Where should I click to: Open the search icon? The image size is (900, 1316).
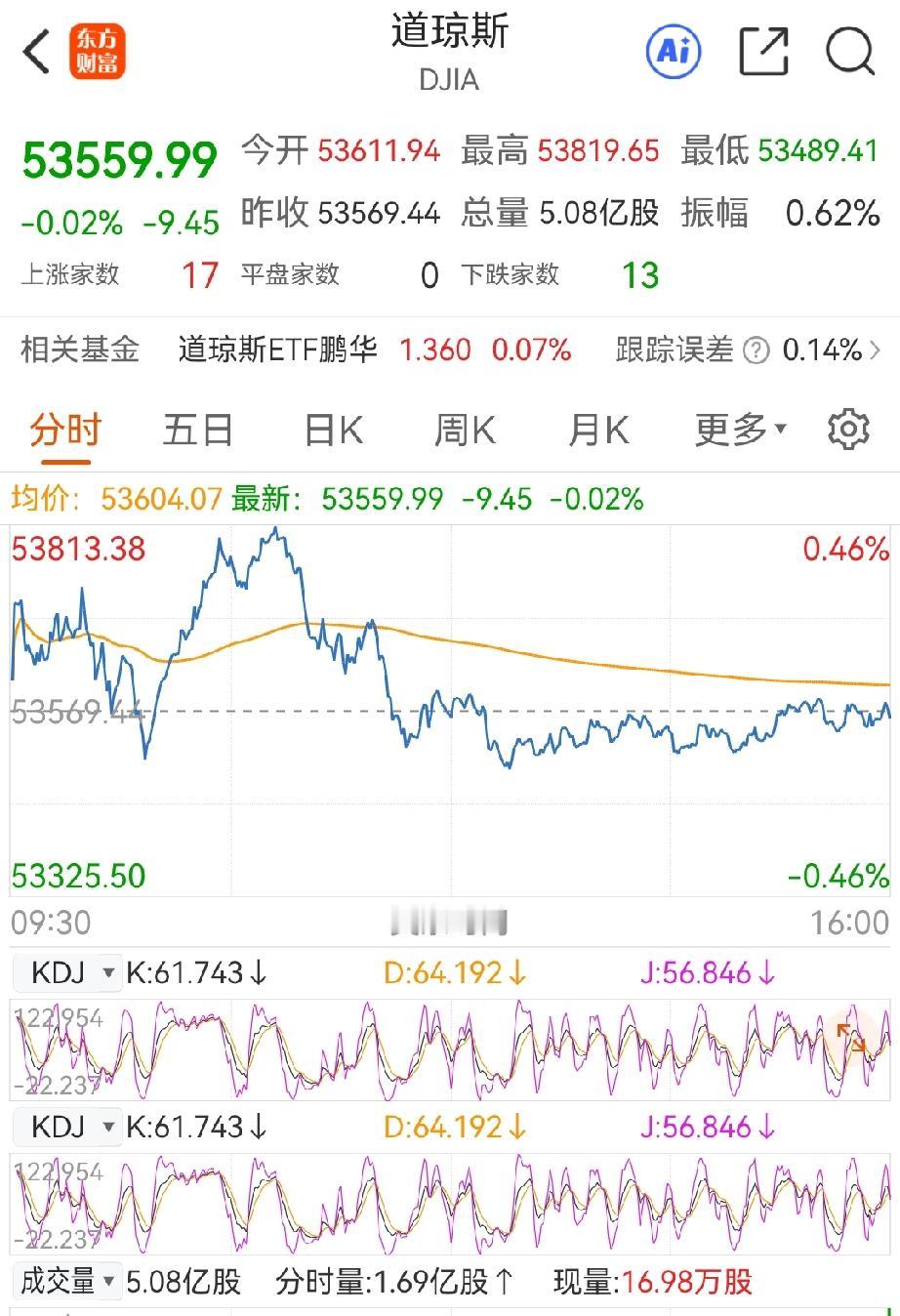pos(850,51)
